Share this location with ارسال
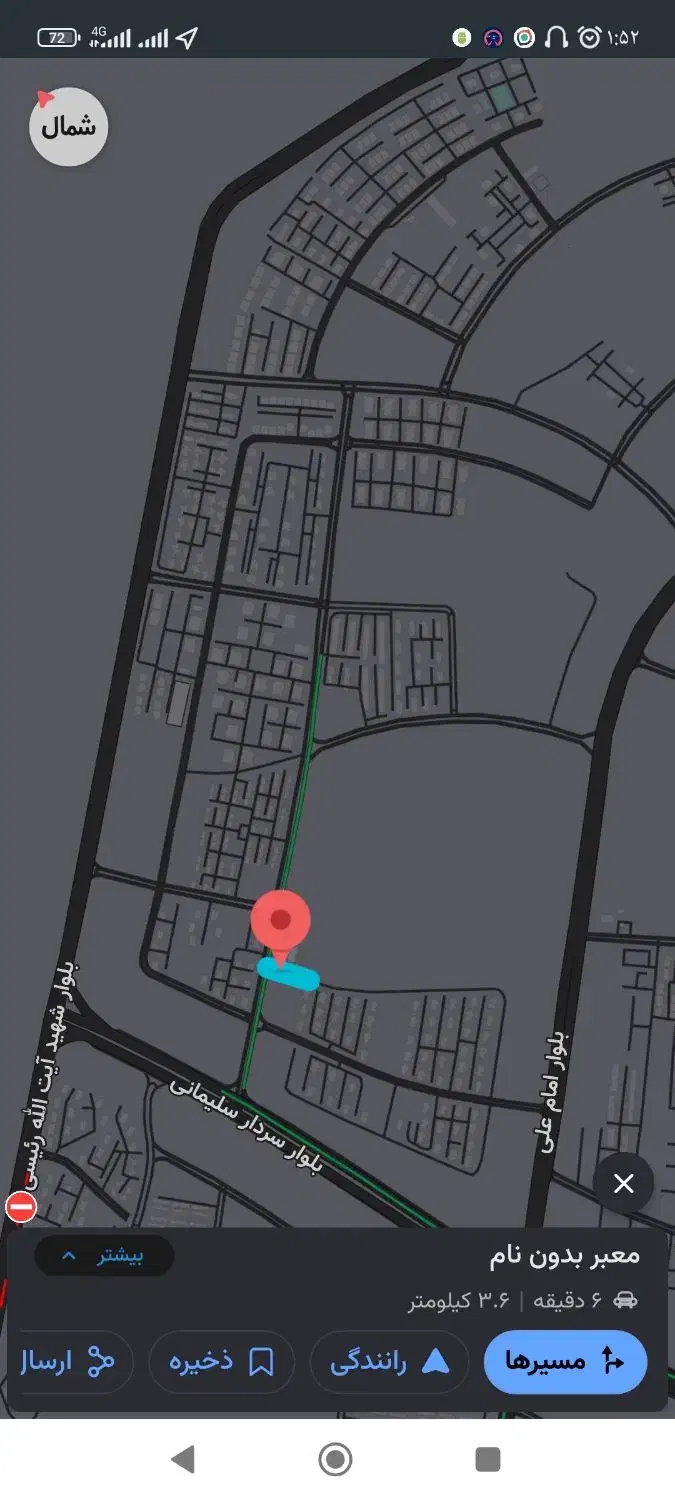Viewport: 675px width, 1500px height. pos(70,1361)
